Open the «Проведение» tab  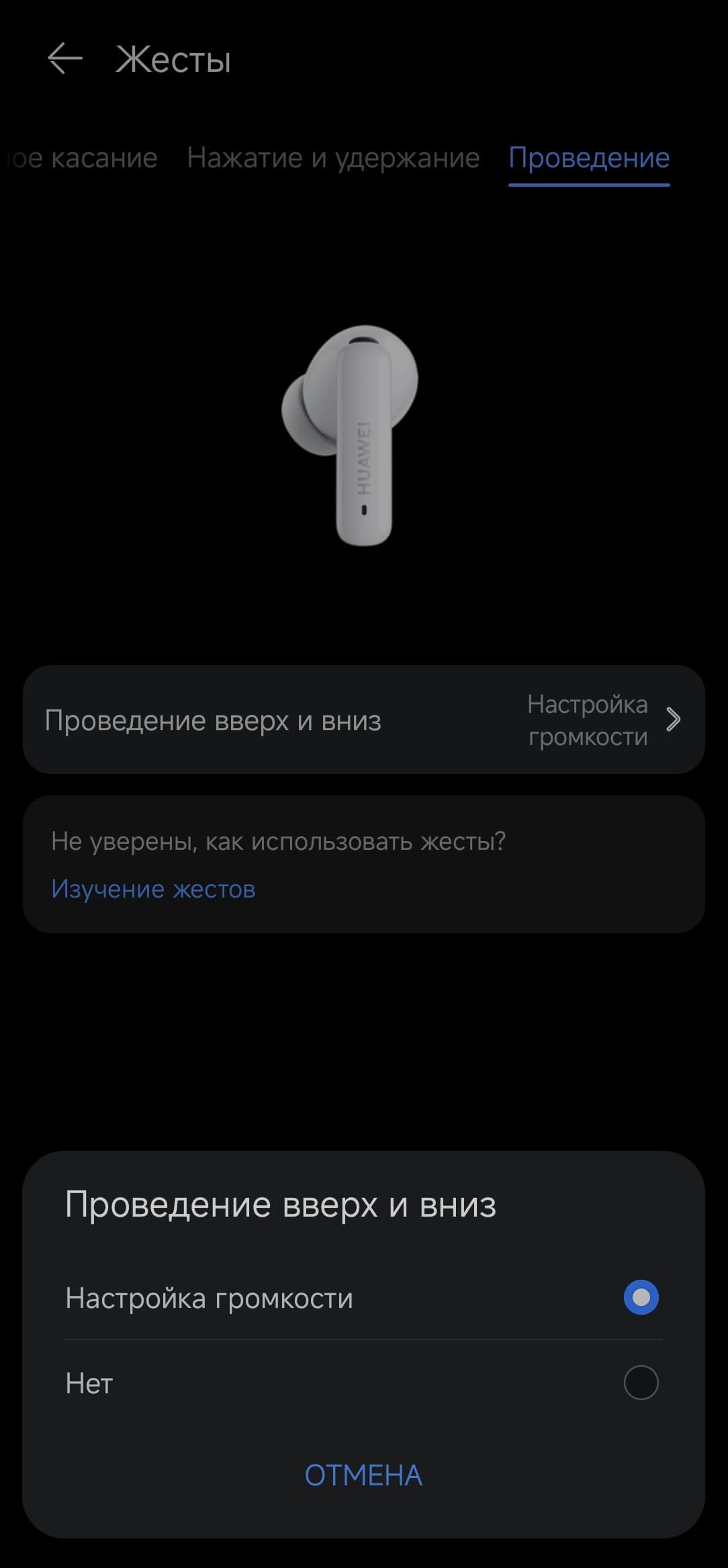588,159
